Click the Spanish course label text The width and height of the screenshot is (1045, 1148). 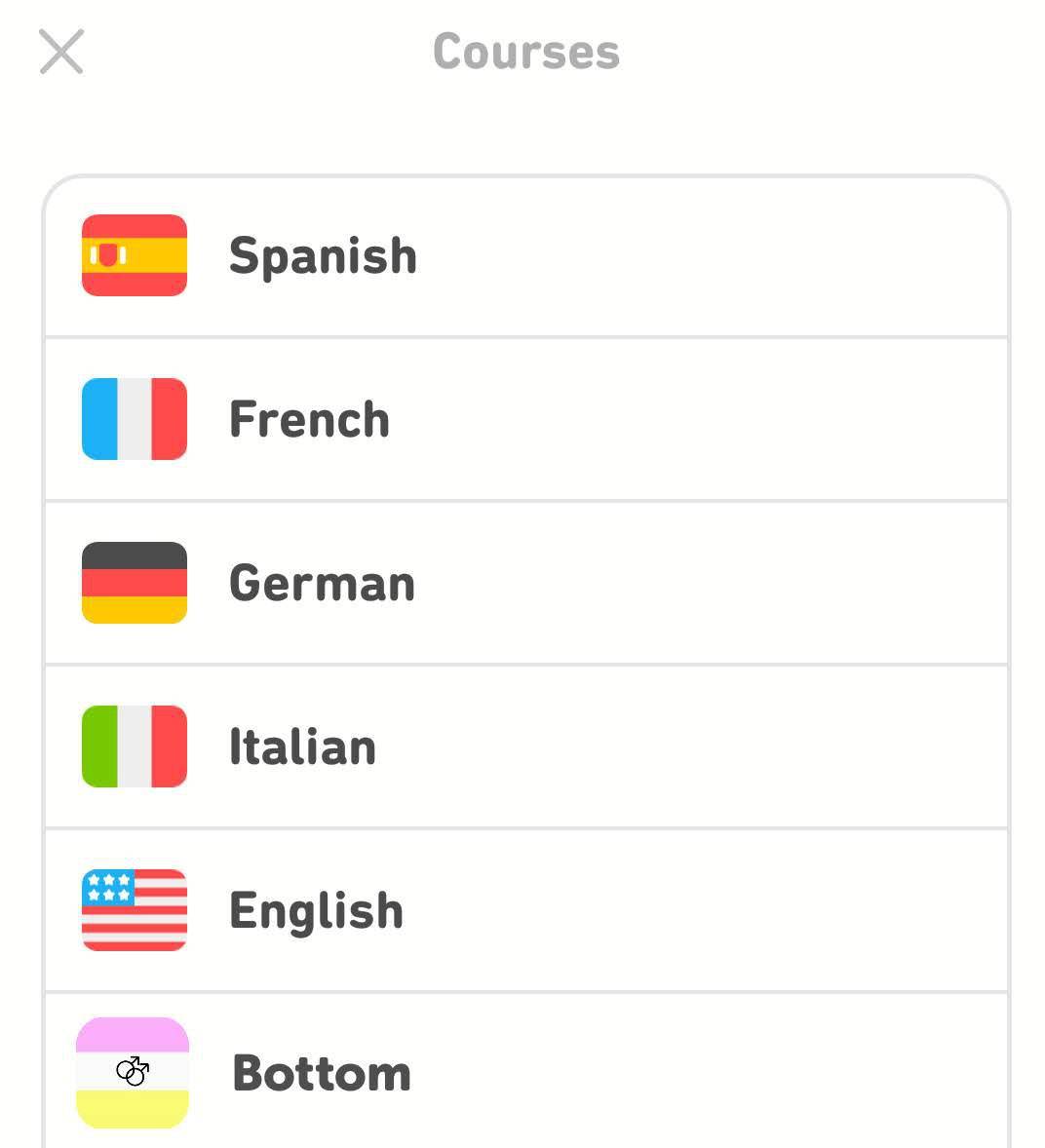click(322, 255)
